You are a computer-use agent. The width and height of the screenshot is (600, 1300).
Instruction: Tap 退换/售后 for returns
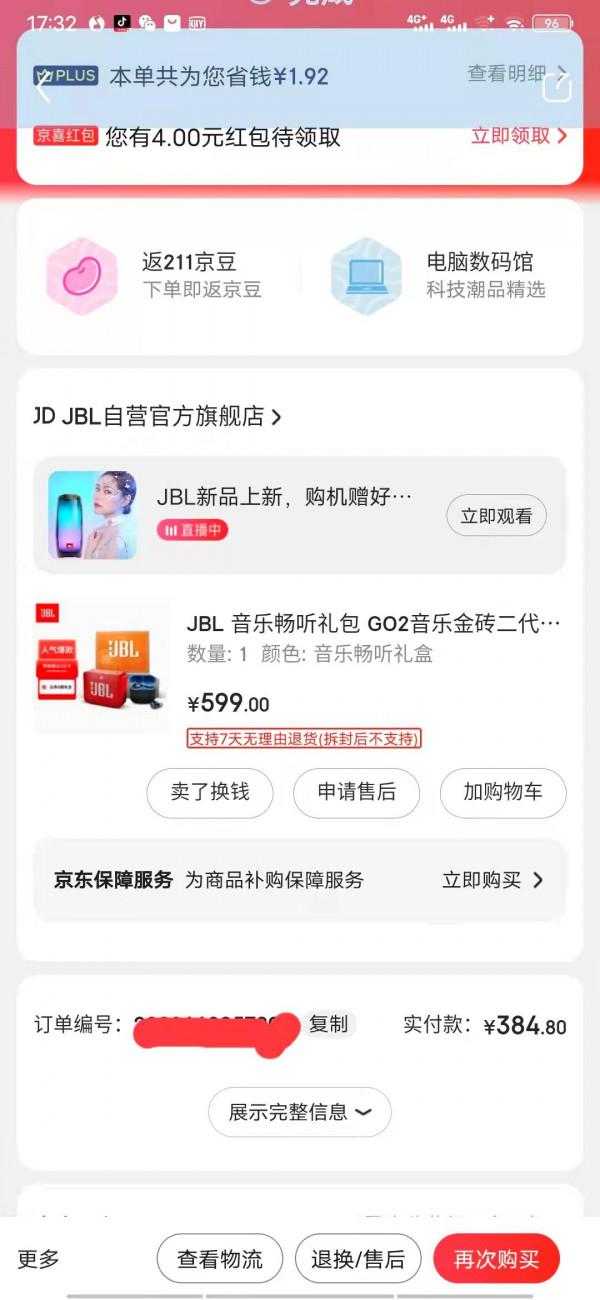click(358, 1259)
